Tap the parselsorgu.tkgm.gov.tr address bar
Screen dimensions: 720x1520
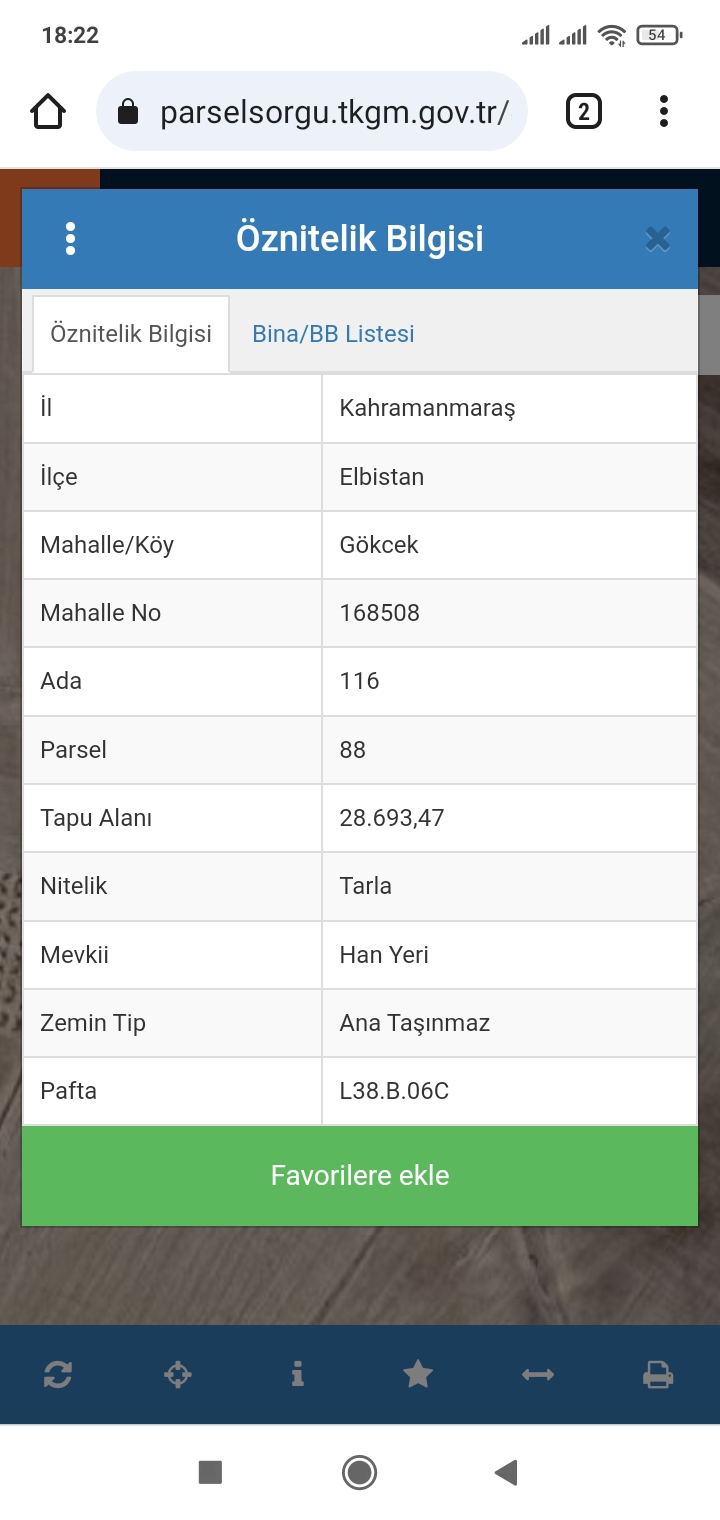[x=312, y=111]
